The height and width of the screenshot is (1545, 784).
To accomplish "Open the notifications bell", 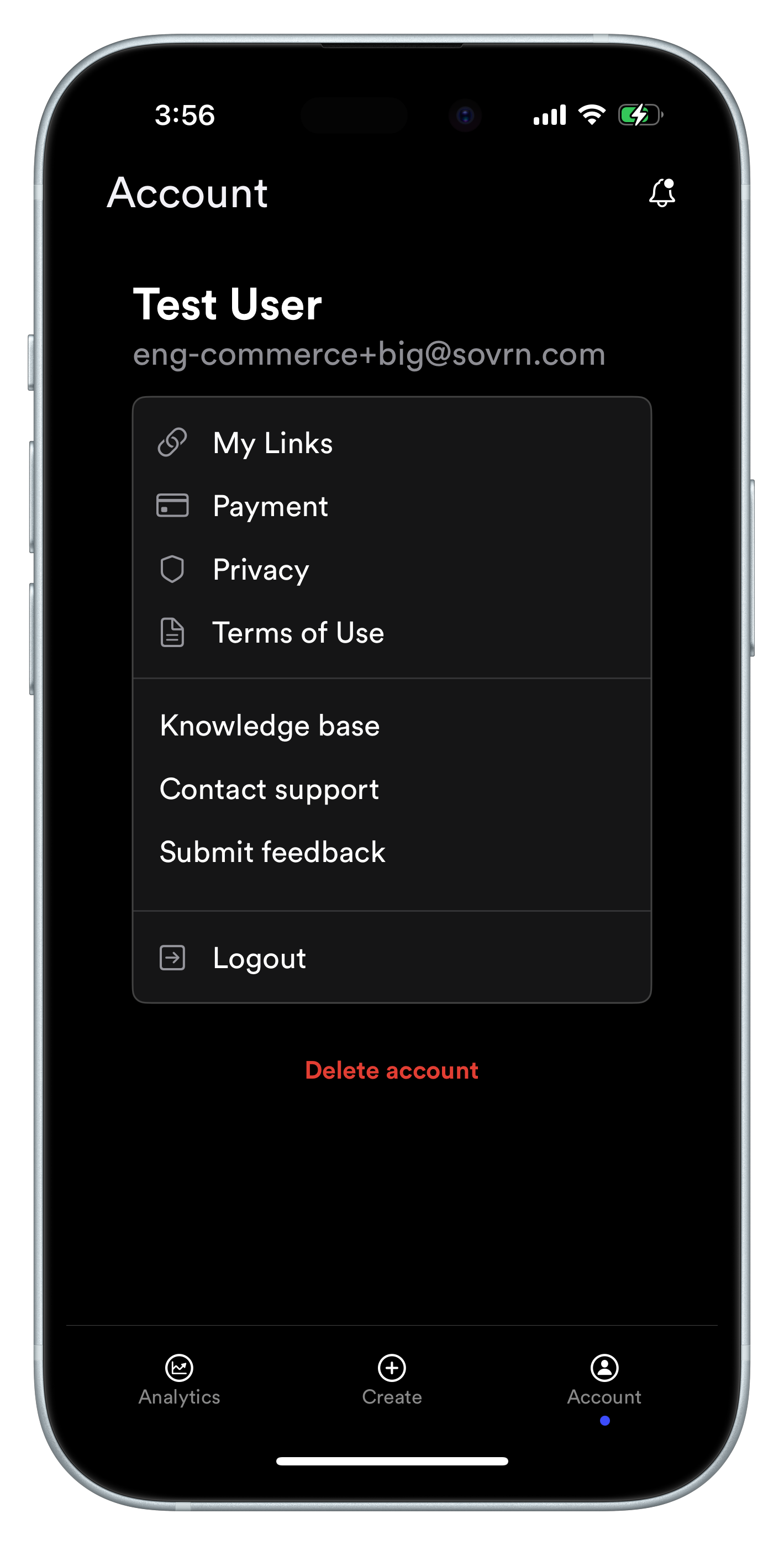I will point(662,192).
